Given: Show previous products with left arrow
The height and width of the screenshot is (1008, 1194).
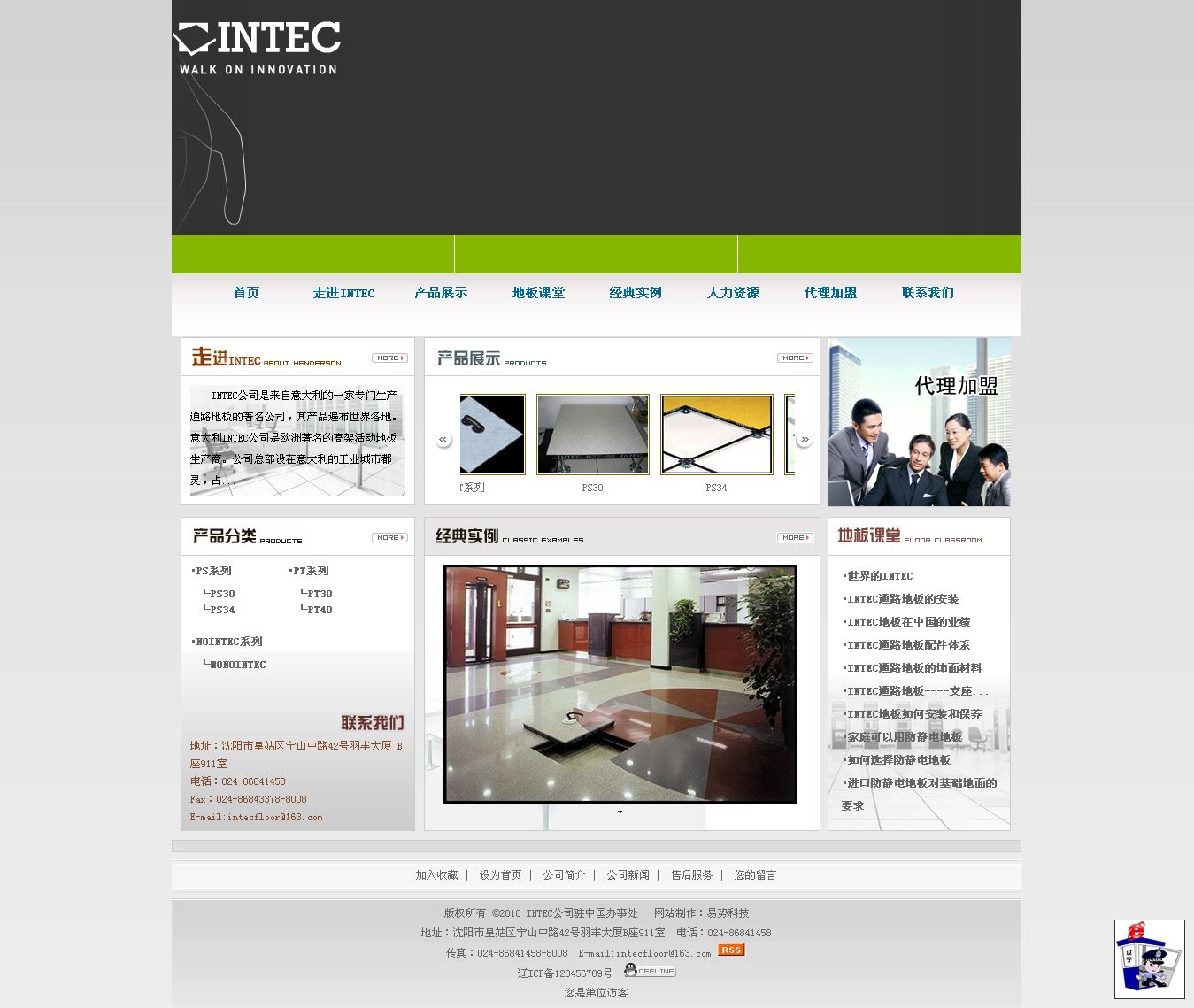Looking at the screenshot, I should click(443, 439).
